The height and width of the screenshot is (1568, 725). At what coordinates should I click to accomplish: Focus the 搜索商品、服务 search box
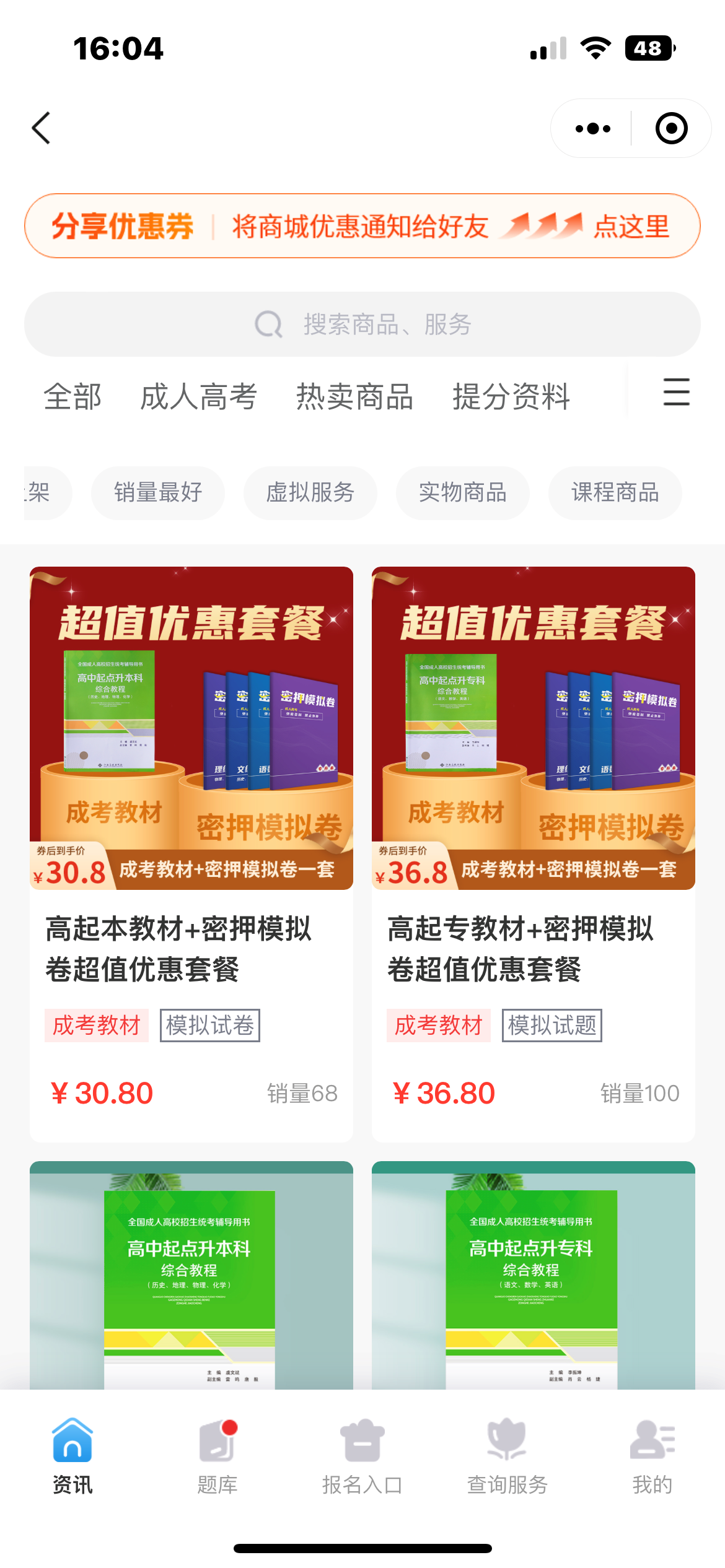(362, 324)
